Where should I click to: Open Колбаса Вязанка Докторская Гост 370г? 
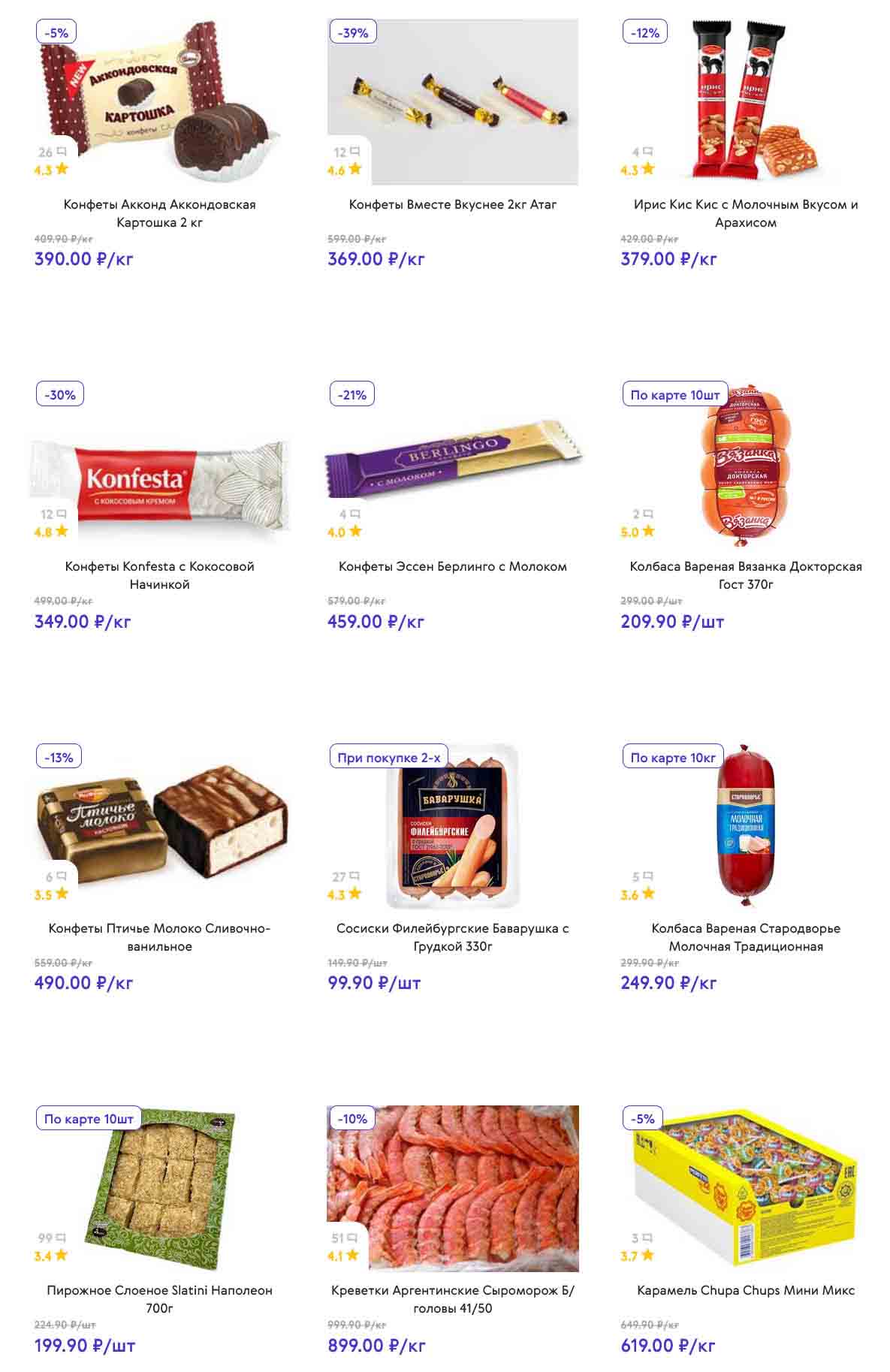[x=745, y=575]
